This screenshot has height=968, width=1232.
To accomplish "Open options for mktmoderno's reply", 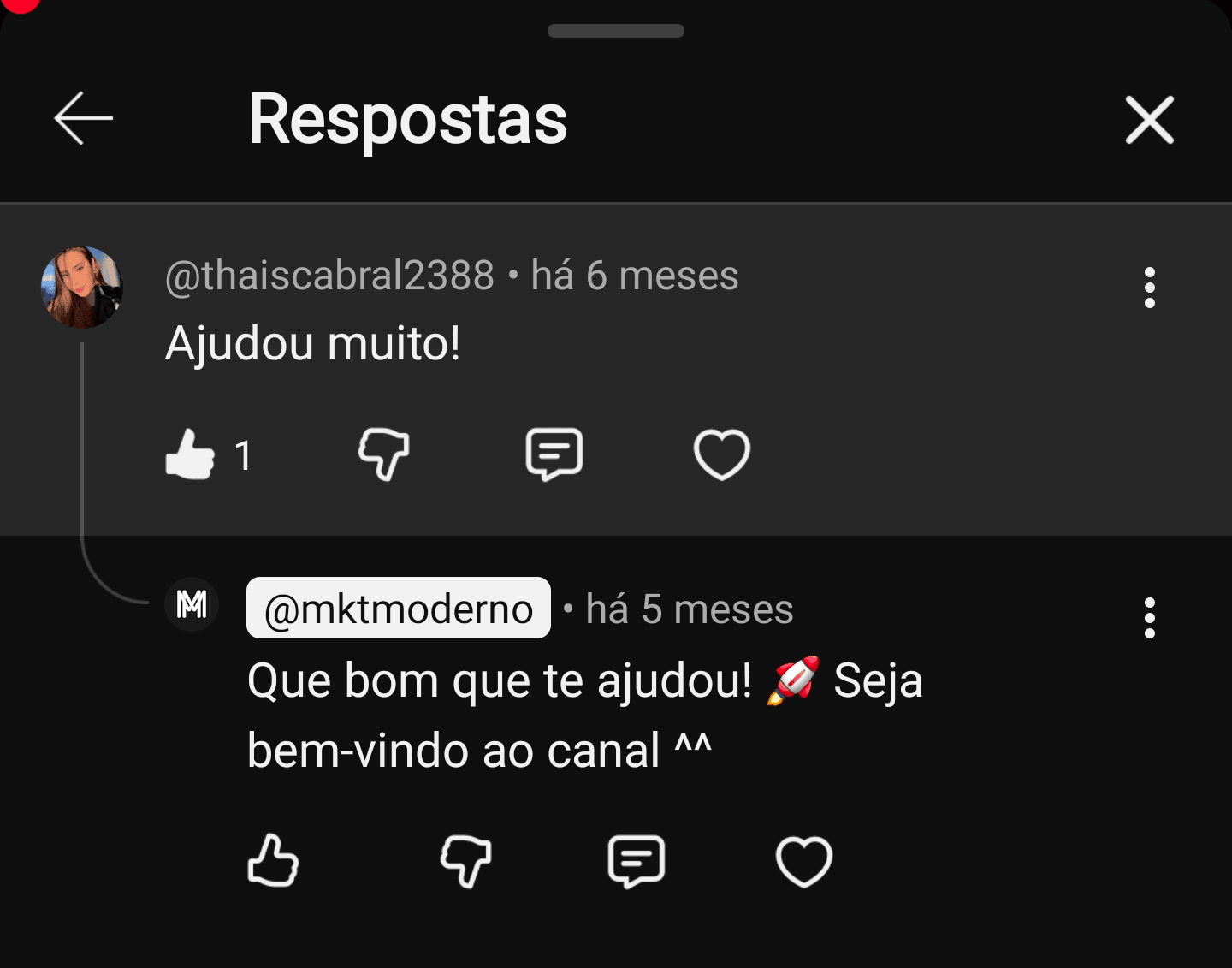I will click(1149, 618).
